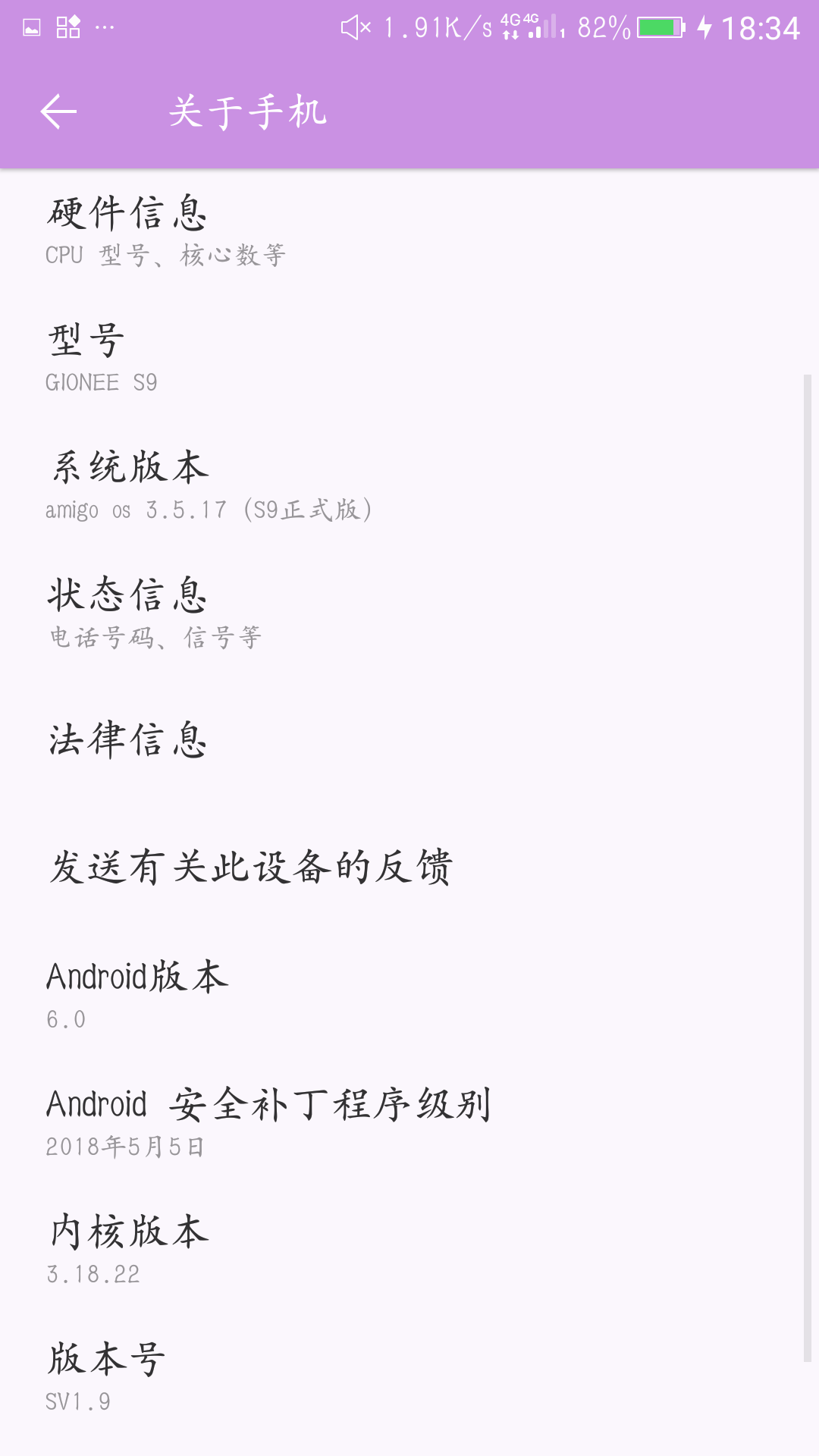819x1456 pixels.
Task: Tap the 型号 GIONEE S9 row
Action: tap(409, 359)
